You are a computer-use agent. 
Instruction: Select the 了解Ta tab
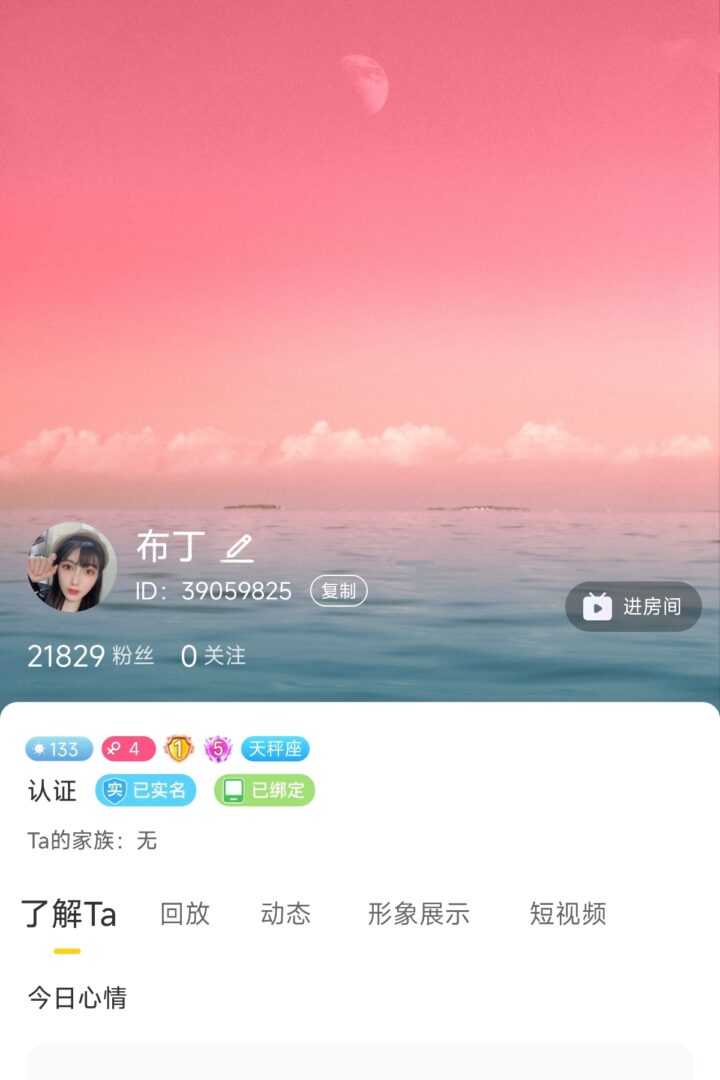point(68,914)
